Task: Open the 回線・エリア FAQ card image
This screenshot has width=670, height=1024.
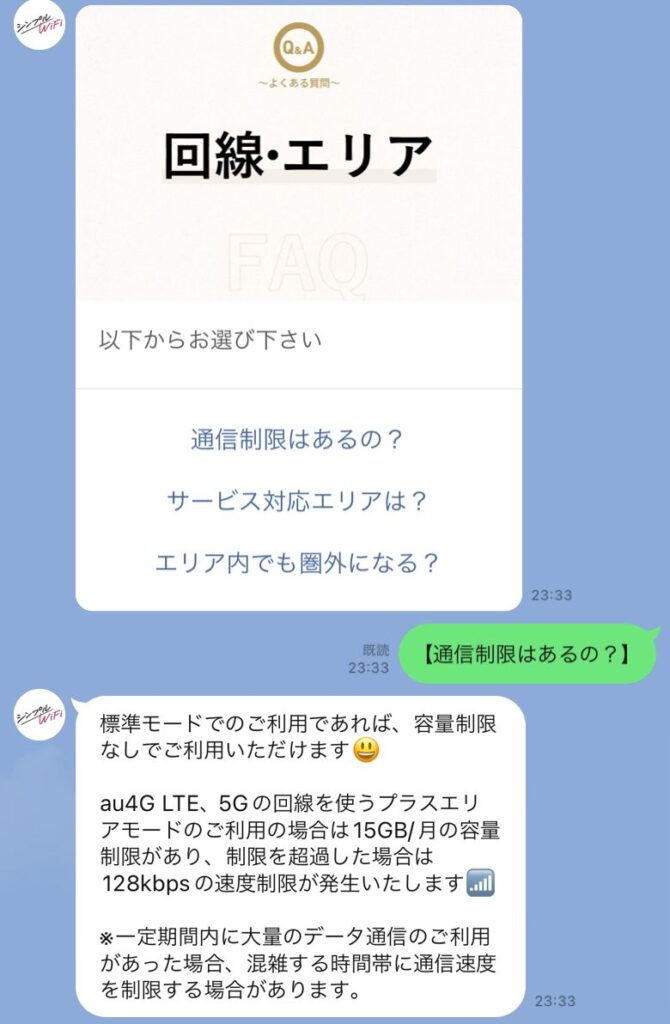Action: (x=299, y=155)
